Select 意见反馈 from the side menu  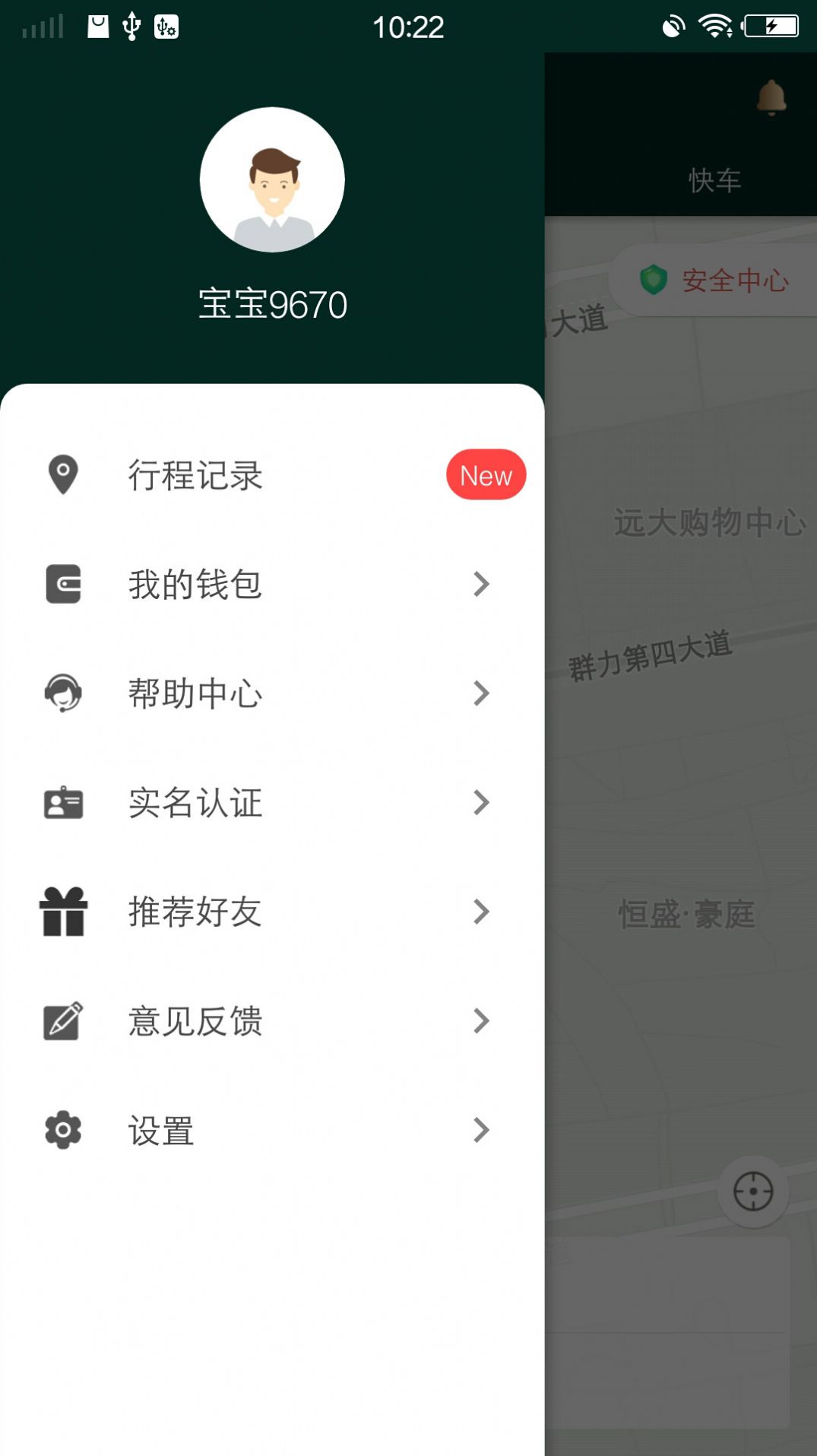(x=195, y=1023)
